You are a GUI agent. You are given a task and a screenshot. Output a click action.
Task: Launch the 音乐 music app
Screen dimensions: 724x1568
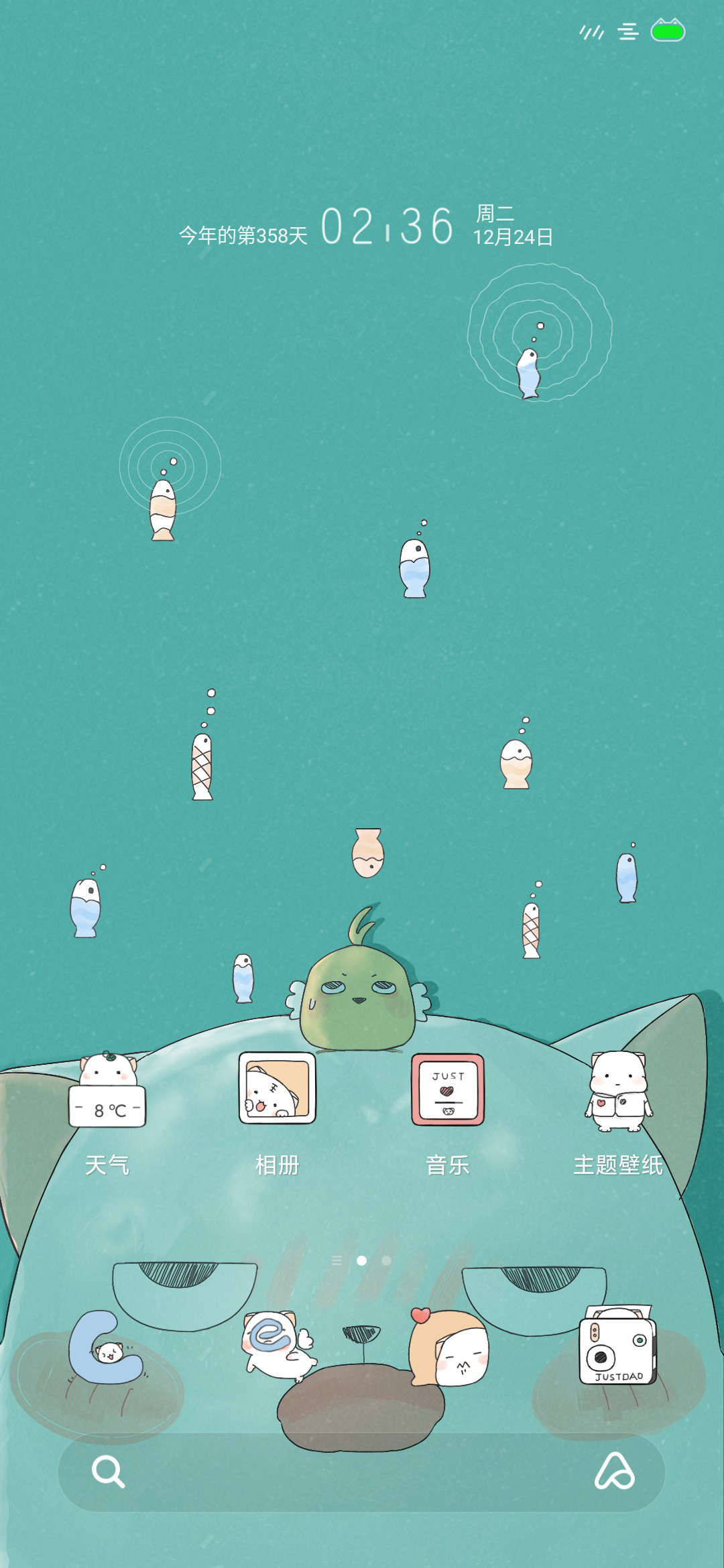tap(448, 1090)
